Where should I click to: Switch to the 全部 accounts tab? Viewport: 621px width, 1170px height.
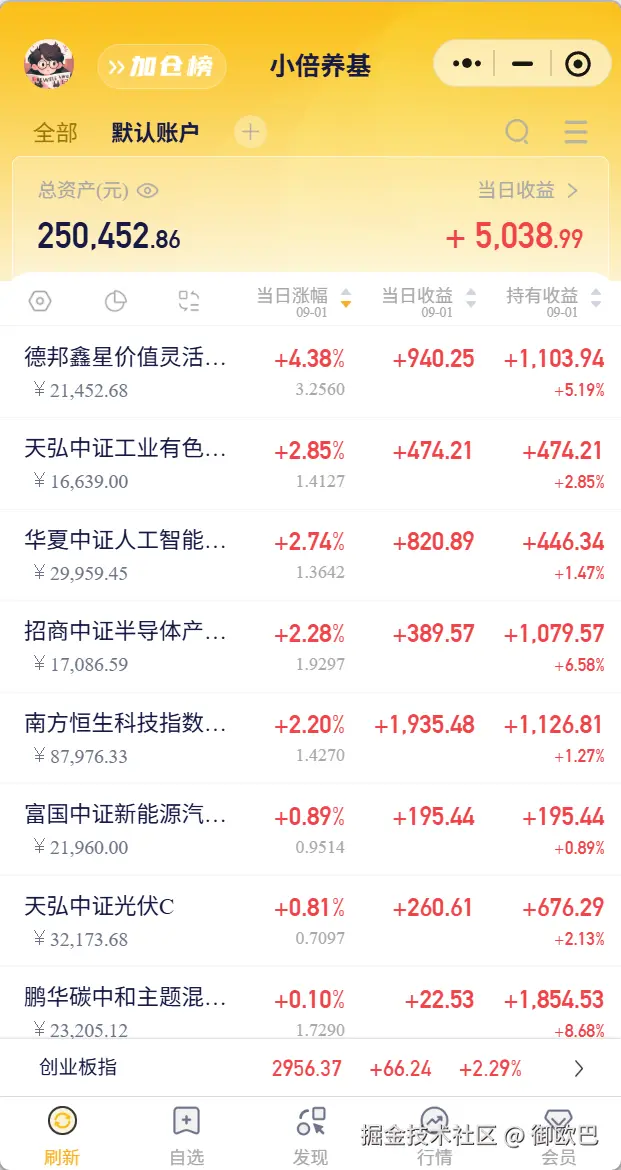point(55,132)
